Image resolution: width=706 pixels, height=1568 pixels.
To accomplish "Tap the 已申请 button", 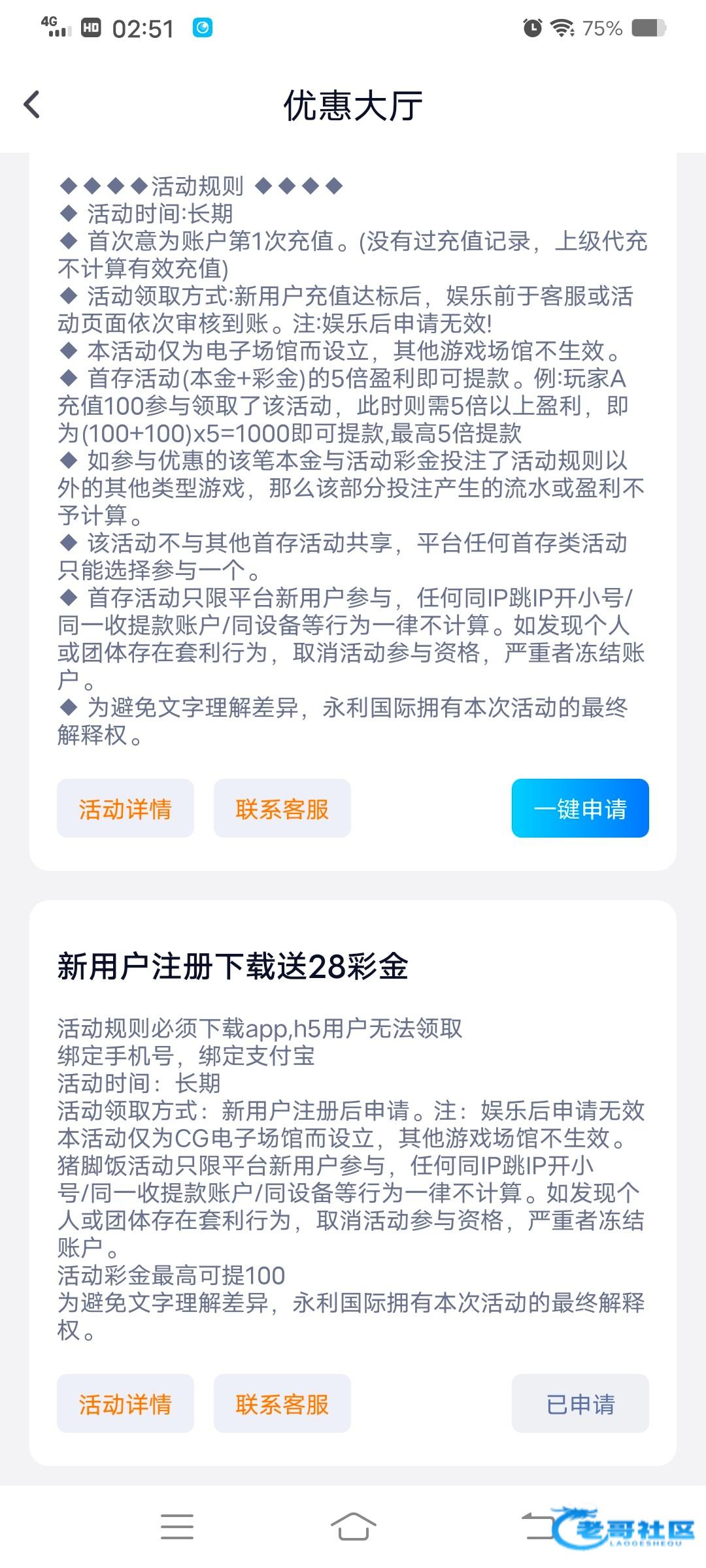I will (x=580, y=1403).
